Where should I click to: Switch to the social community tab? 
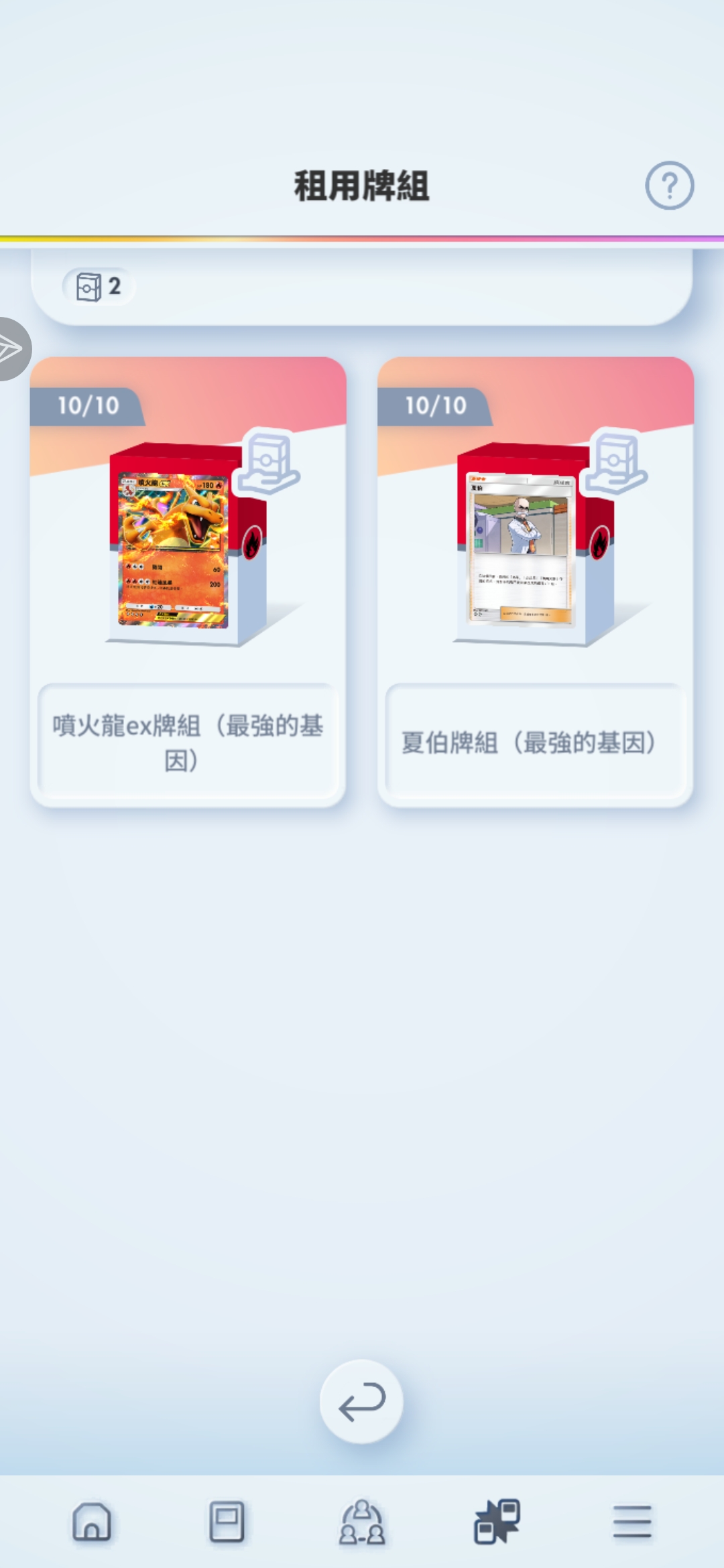point(362,1522)
